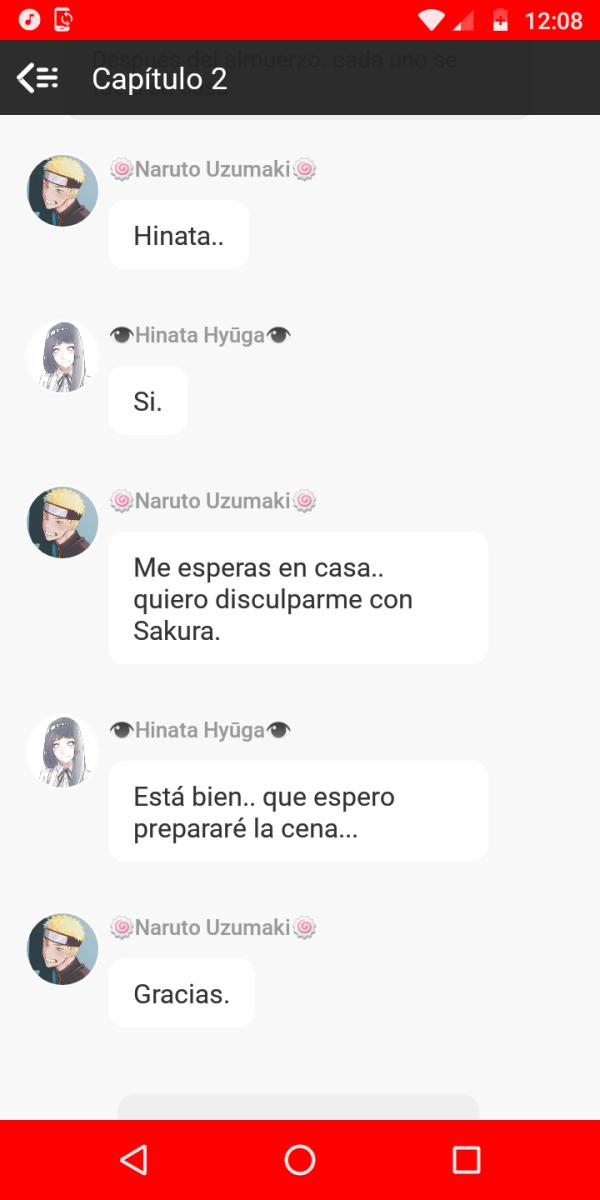Return to the home screen
The image size is (600, 1200).
tap(300, 1160)
